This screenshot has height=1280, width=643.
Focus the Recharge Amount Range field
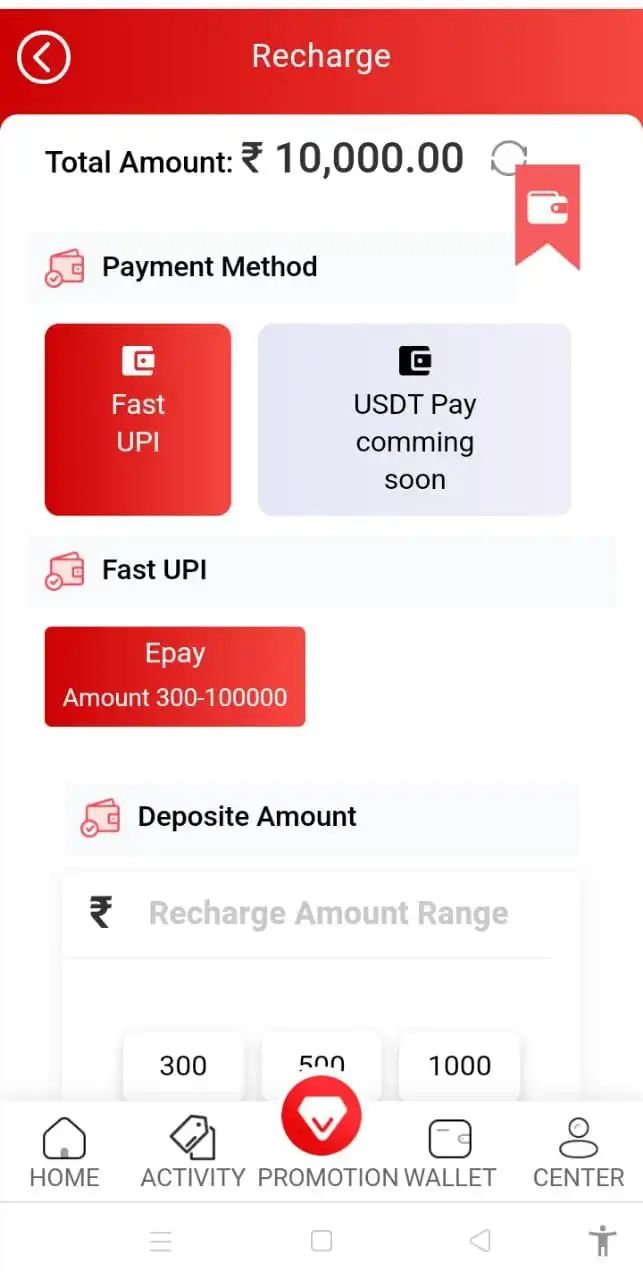[x=328, y=913]
